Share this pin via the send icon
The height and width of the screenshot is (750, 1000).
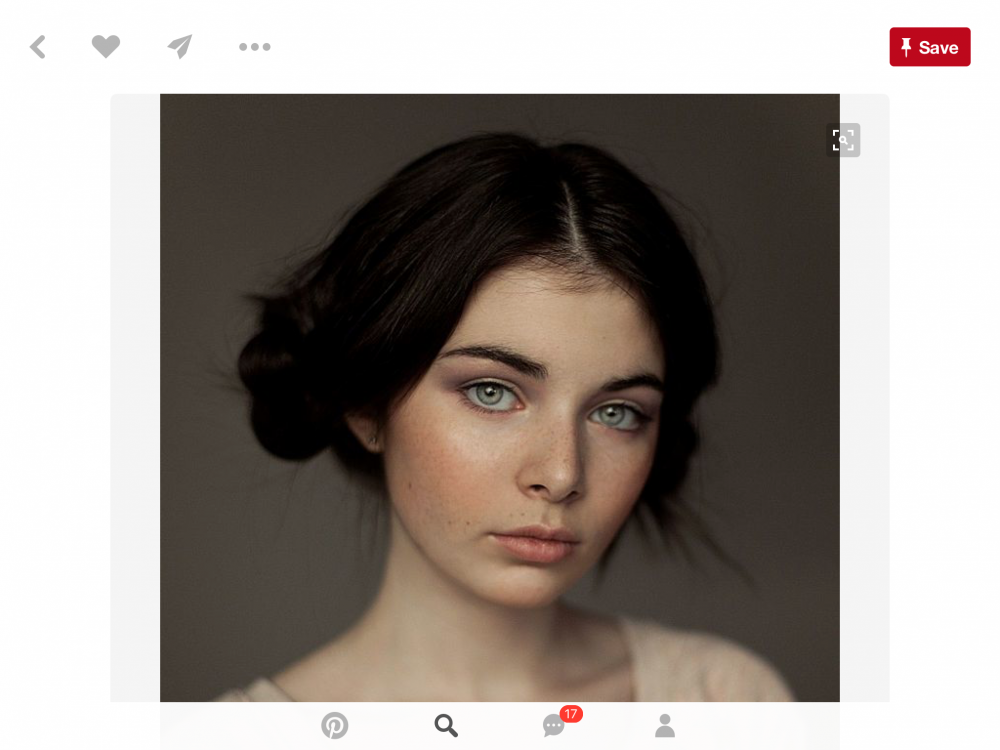[x=180, y=47]
